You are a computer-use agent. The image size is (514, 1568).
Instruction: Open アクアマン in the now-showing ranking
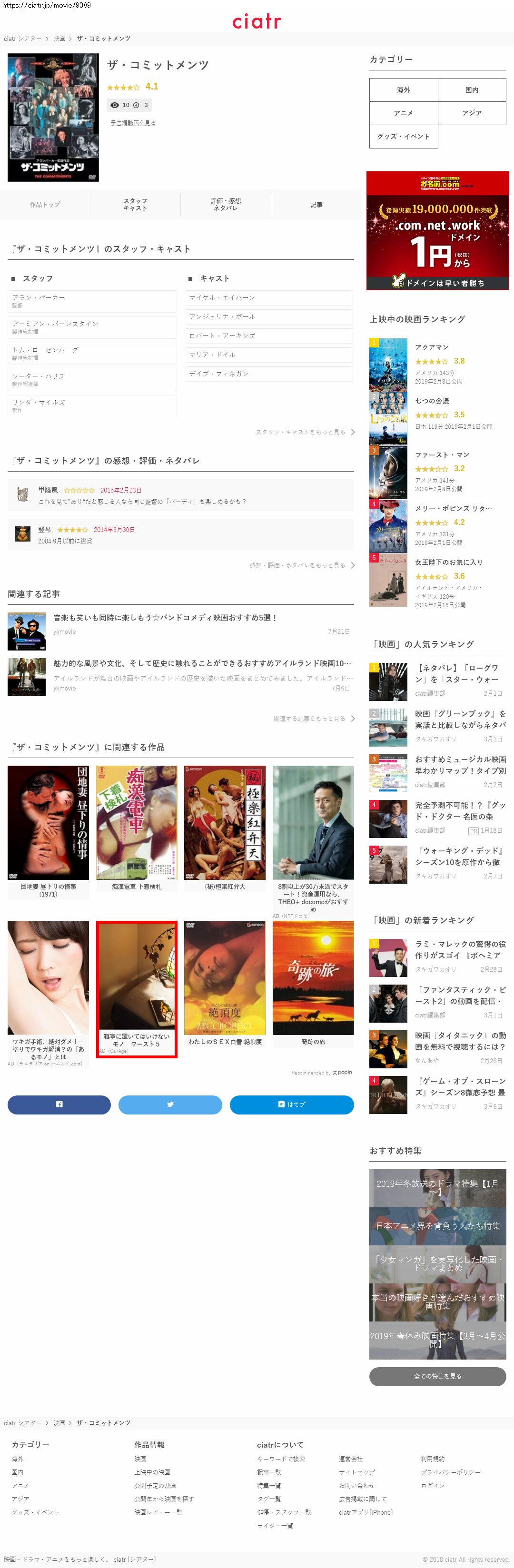pos(432,347)
